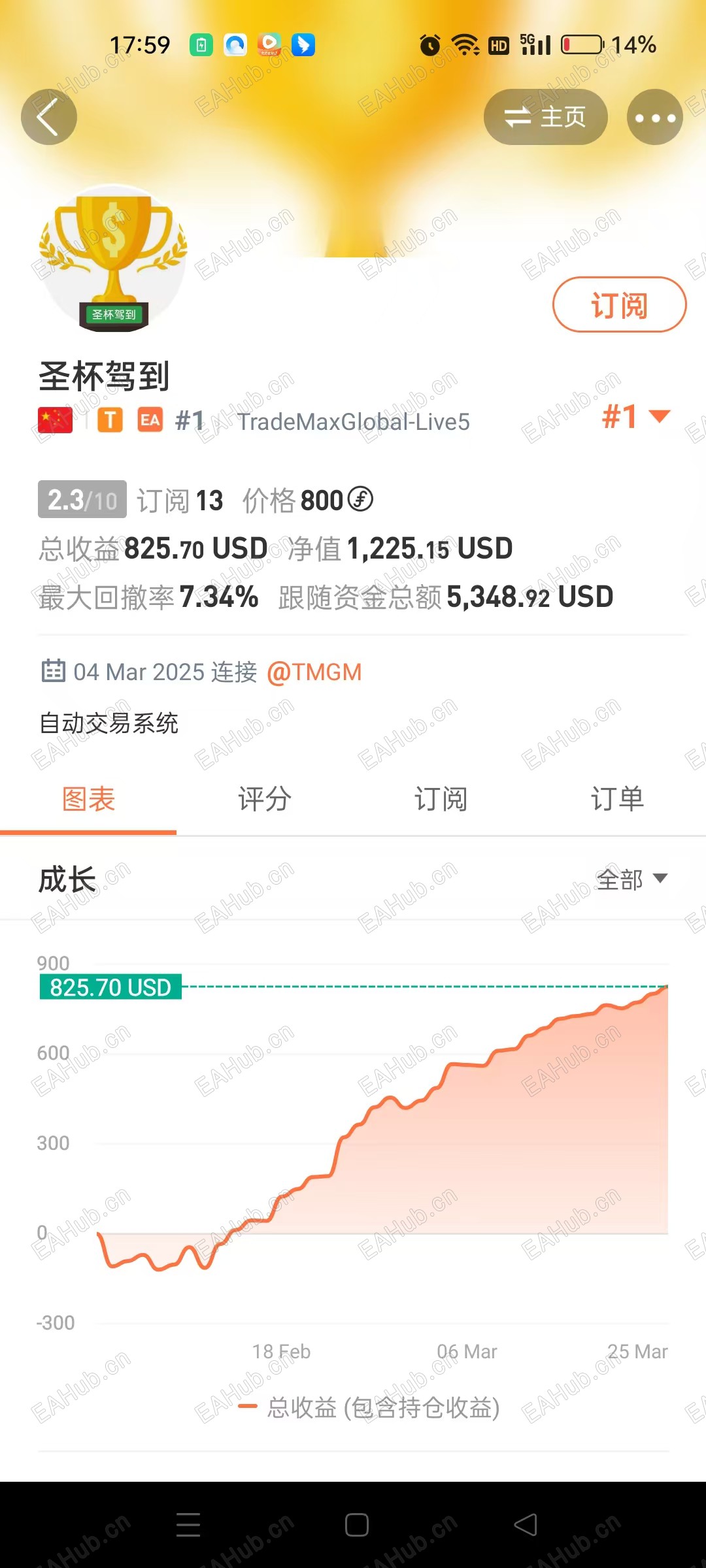Screen dimensions: 706x1568
Task: Switch to the 订单 tab
Action: pyautogui.click(x=618, y=799)
